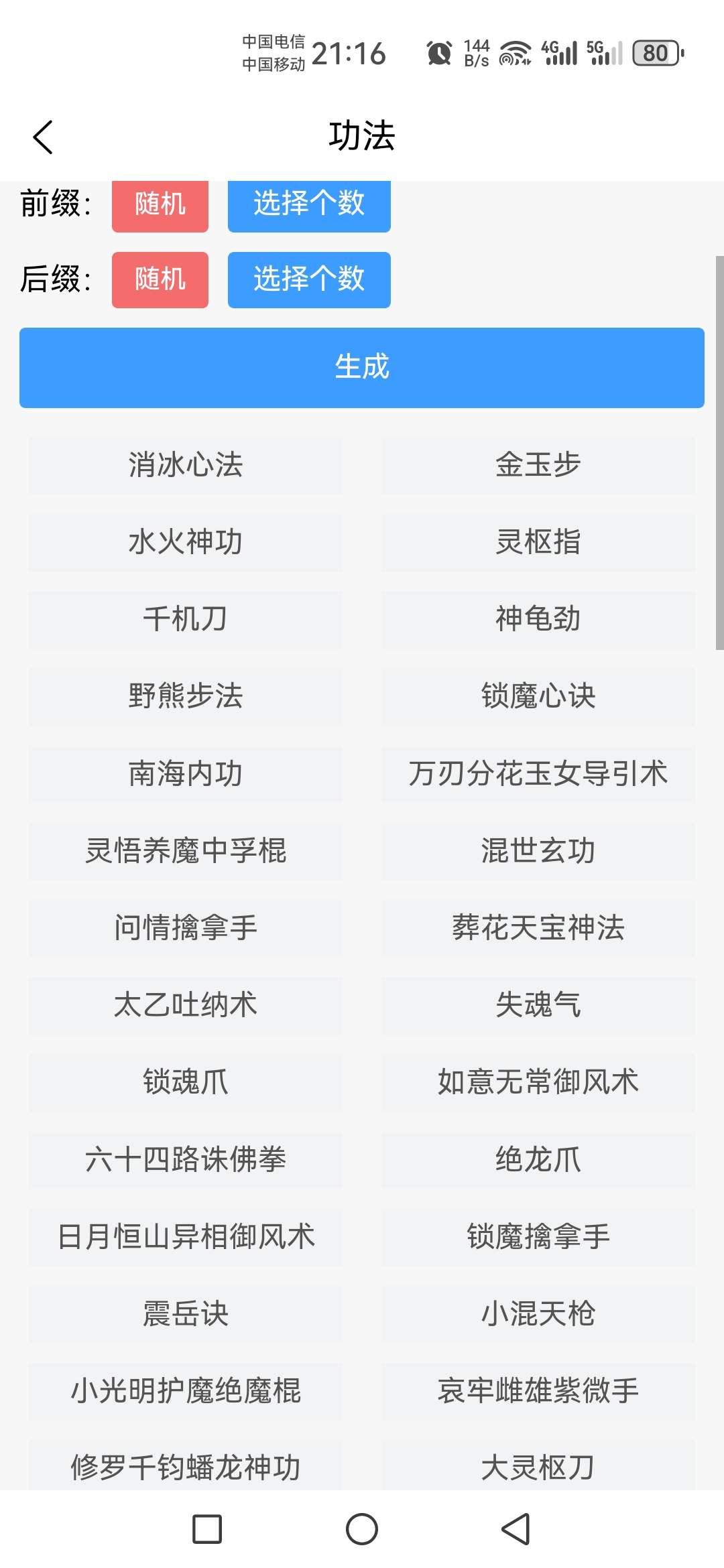
Task: Tap 随机 button for 后缀
Action: (160, 280)
